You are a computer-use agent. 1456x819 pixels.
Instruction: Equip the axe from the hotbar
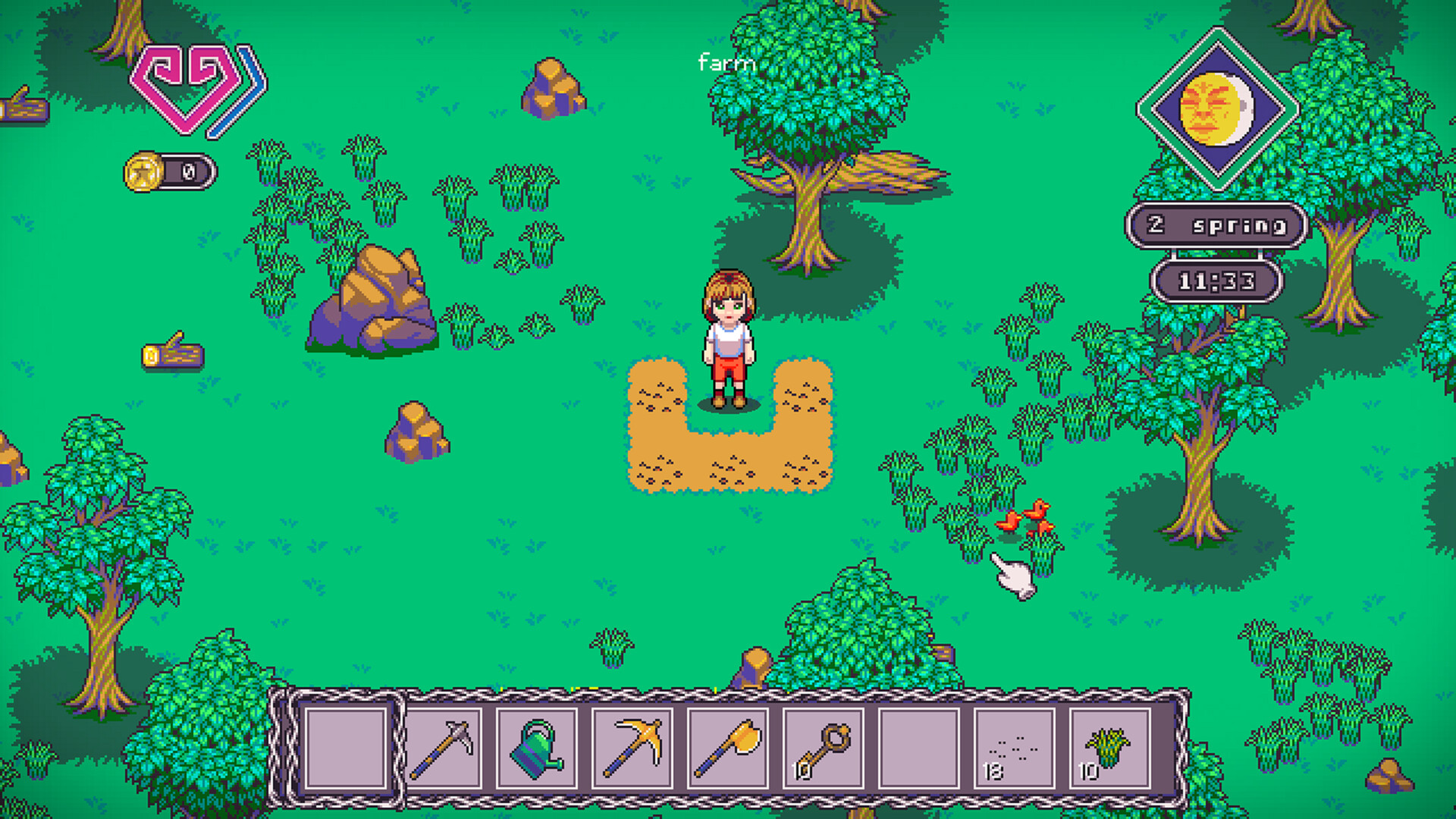pos(728,749)
